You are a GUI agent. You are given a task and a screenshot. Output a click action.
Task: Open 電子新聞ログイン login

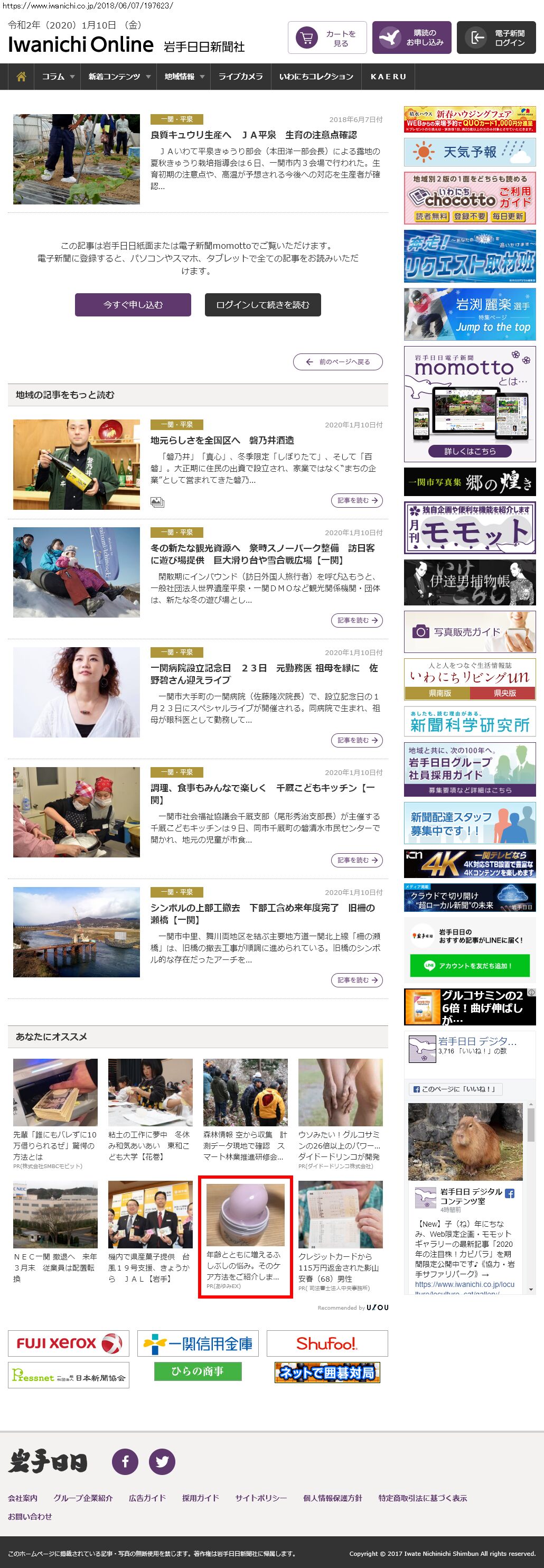(x=496, y=38)
